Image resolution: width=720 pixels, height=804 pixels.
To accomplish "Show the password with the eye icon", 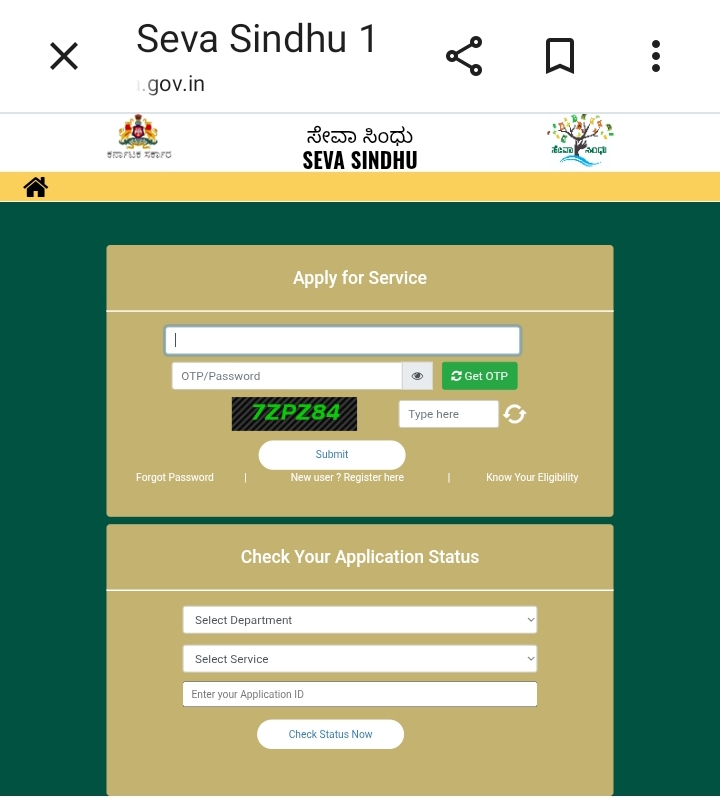I will pos(417,376).
